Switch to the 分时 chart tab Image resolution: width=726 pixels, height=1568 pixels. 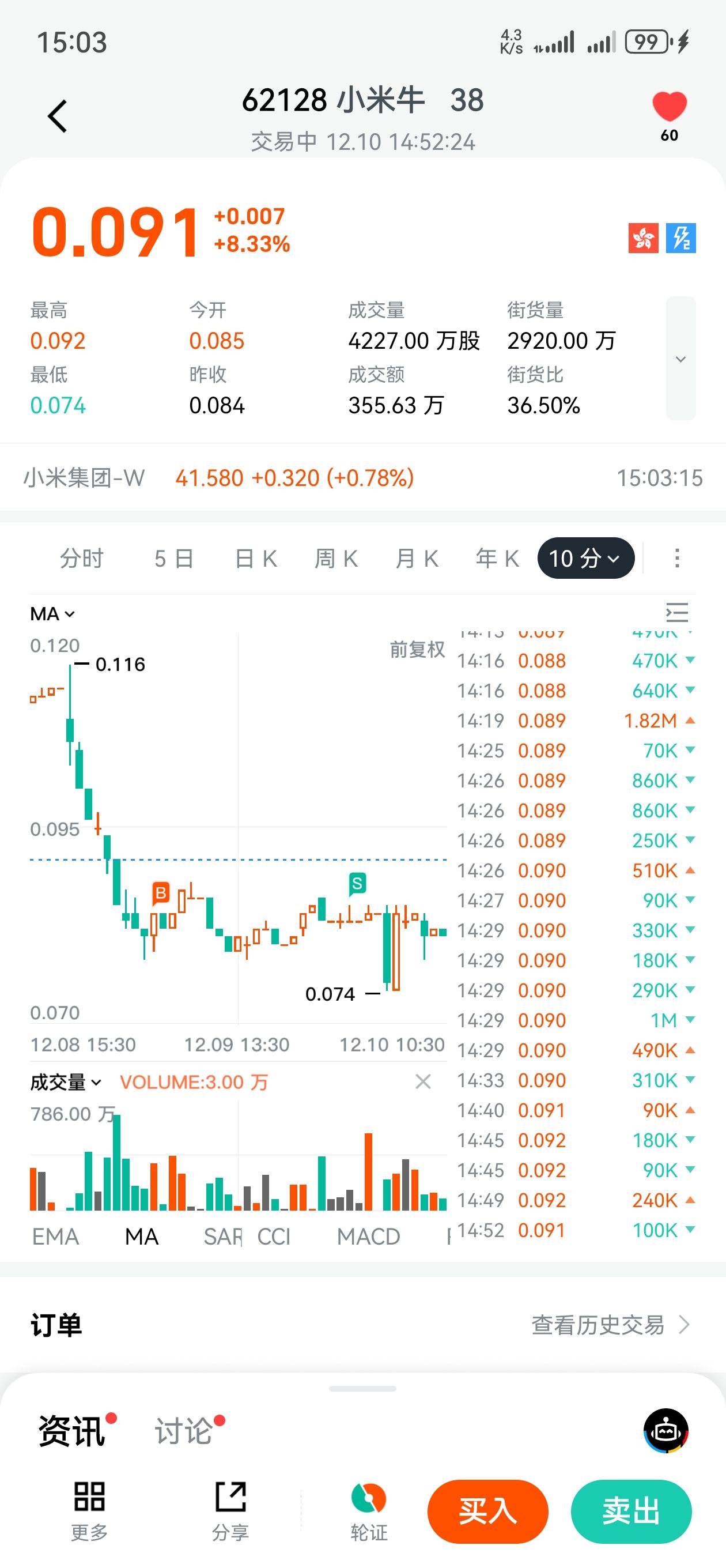pyautogui.click(x=82, y=558)
